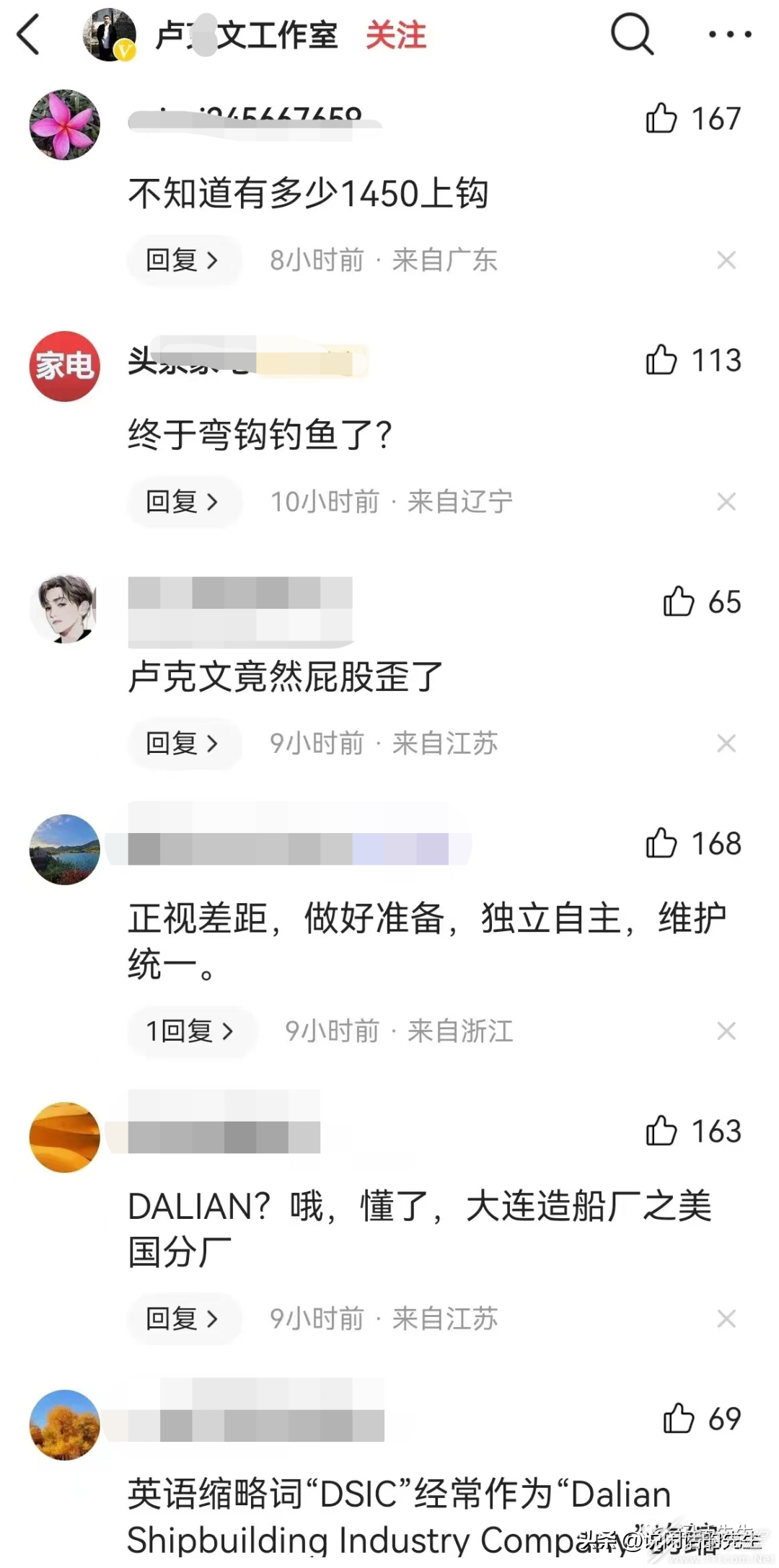Image resolution: width=779 pixels, height=1568 pixels.
Task: Reply to the comment 卢克文竟然屁股歪了
Action: pos(182,743)
